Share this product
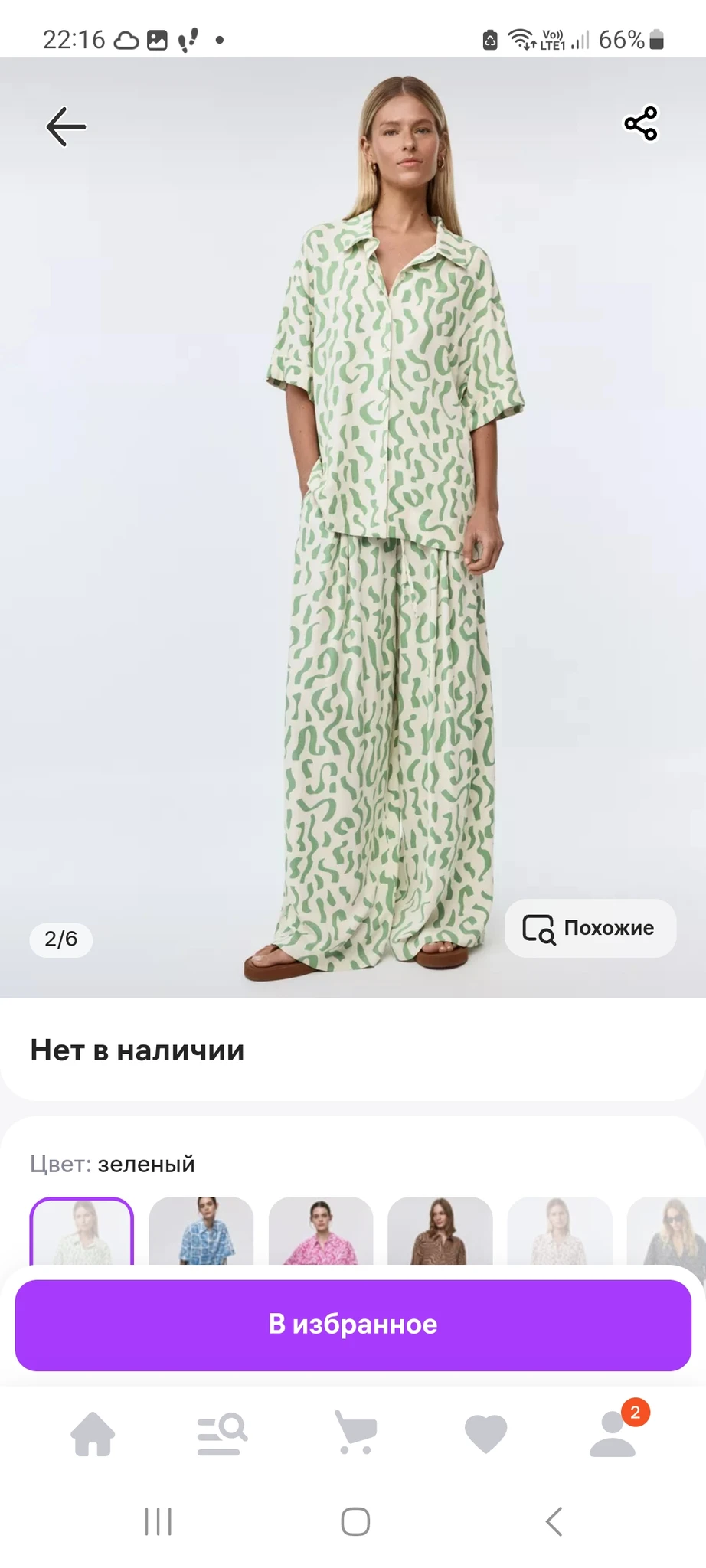 [x=640, y=124]
